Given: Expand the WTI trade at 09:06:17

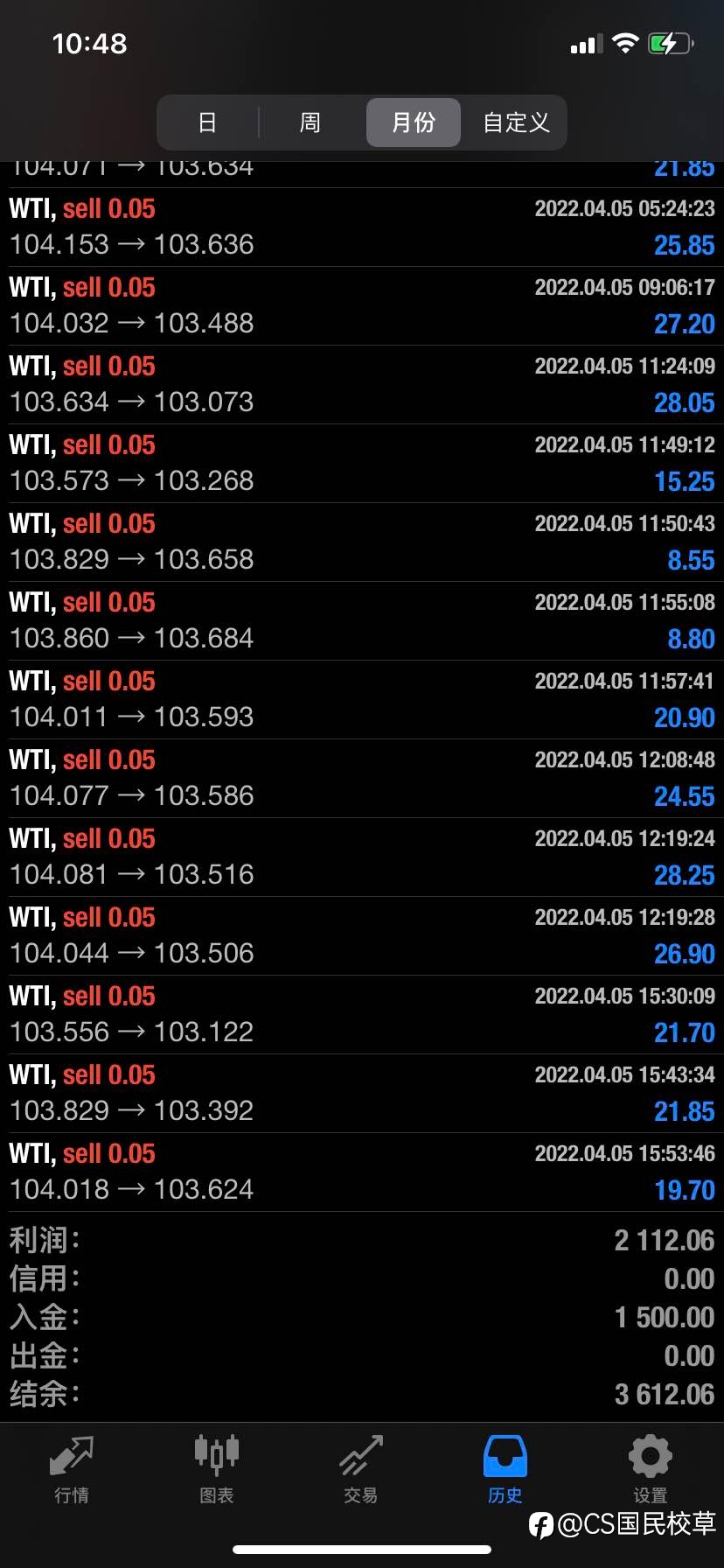Looking at the screenshot, I should click(x=362, y=306).
